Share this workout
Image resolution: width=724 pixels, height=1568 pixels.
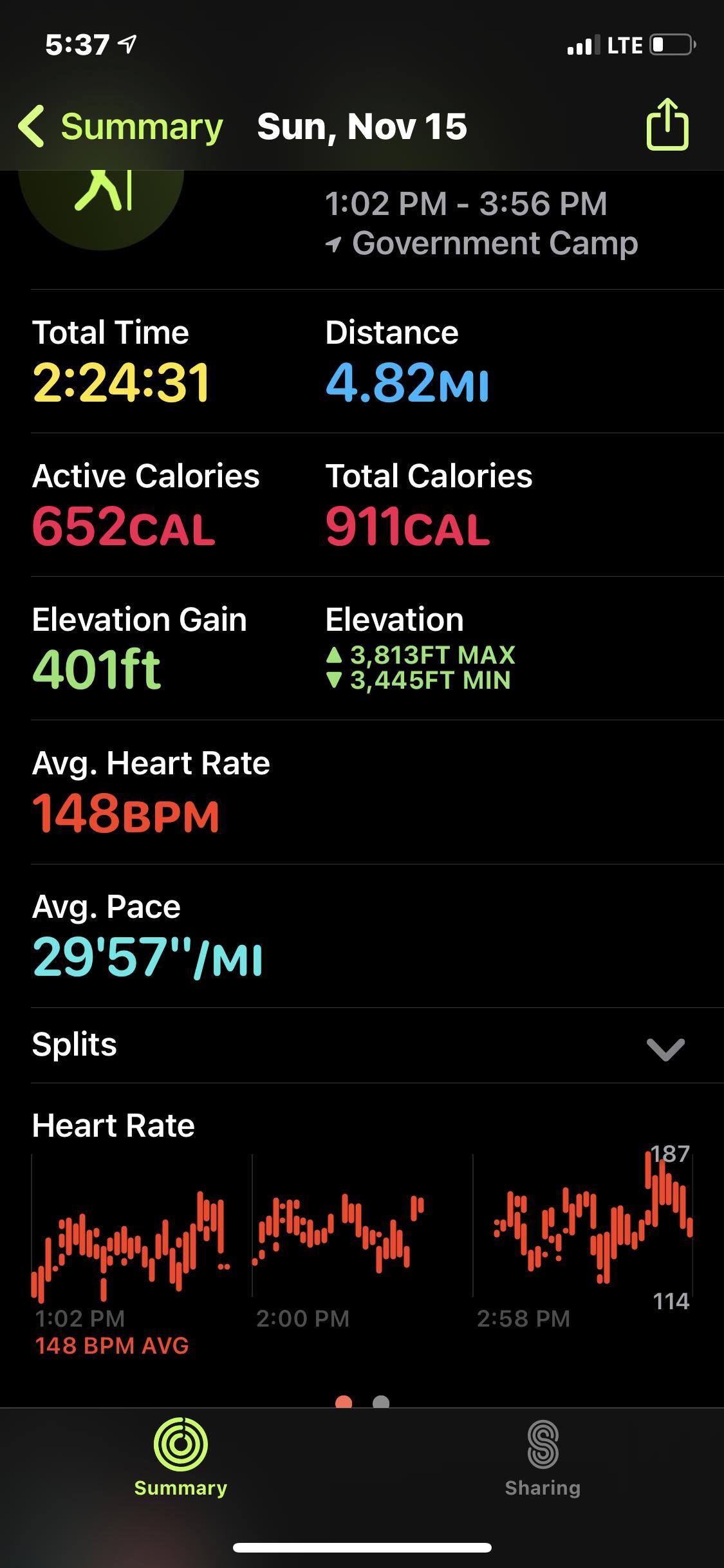(667, 125)
